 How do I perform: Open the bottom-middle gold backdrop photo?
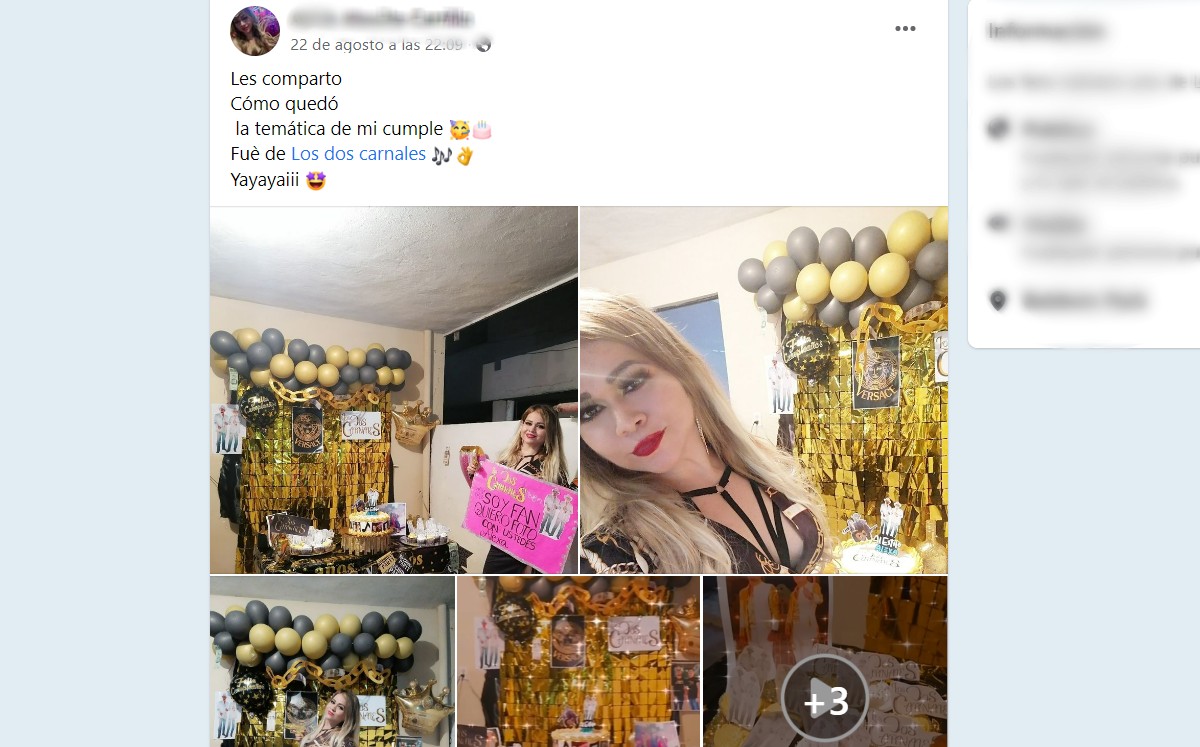point(578,661)
